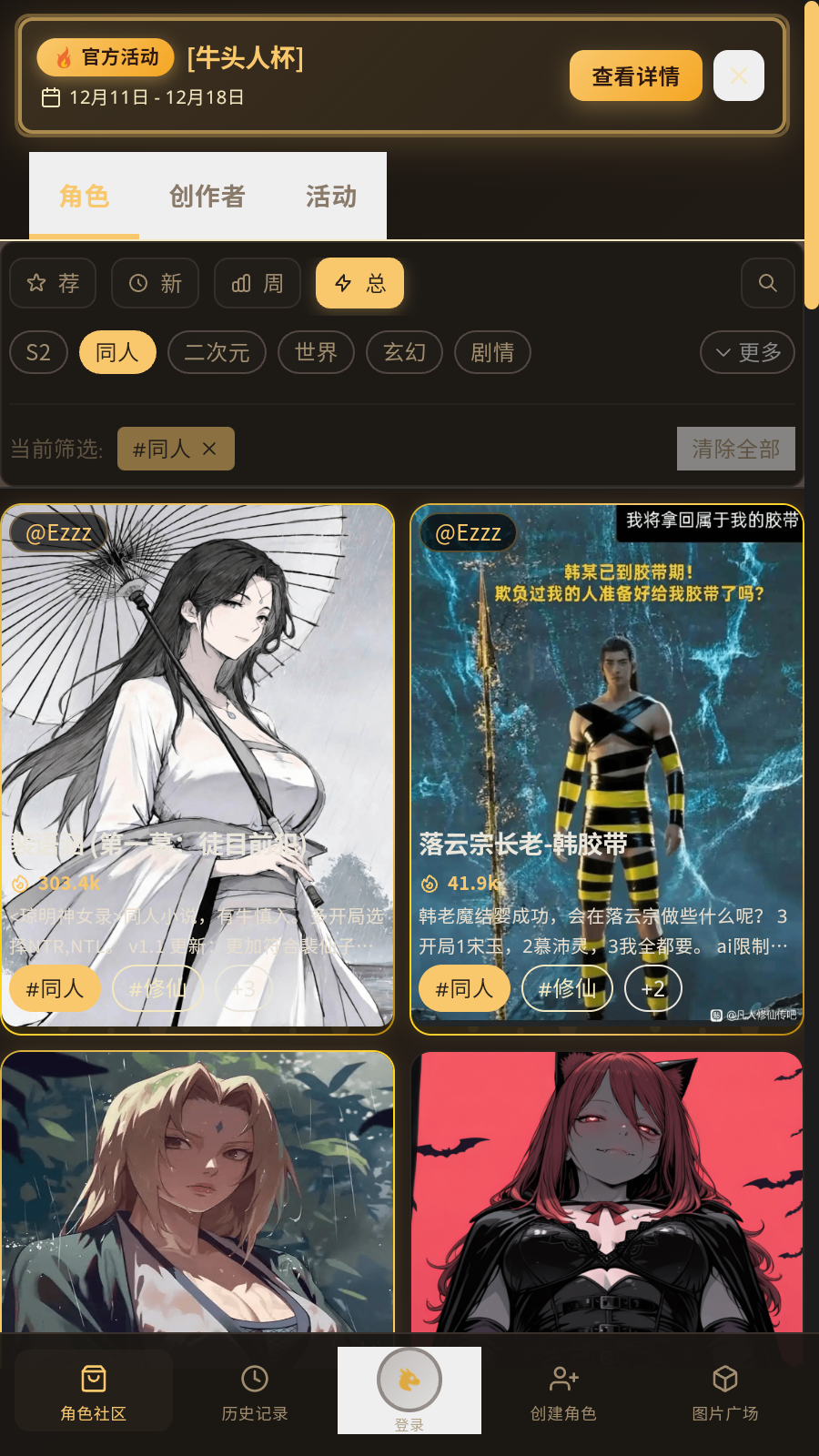Open 图片广场 in bottom navigation
The width and height of the screenshot is (819, 1456).
pos(724,1392)
